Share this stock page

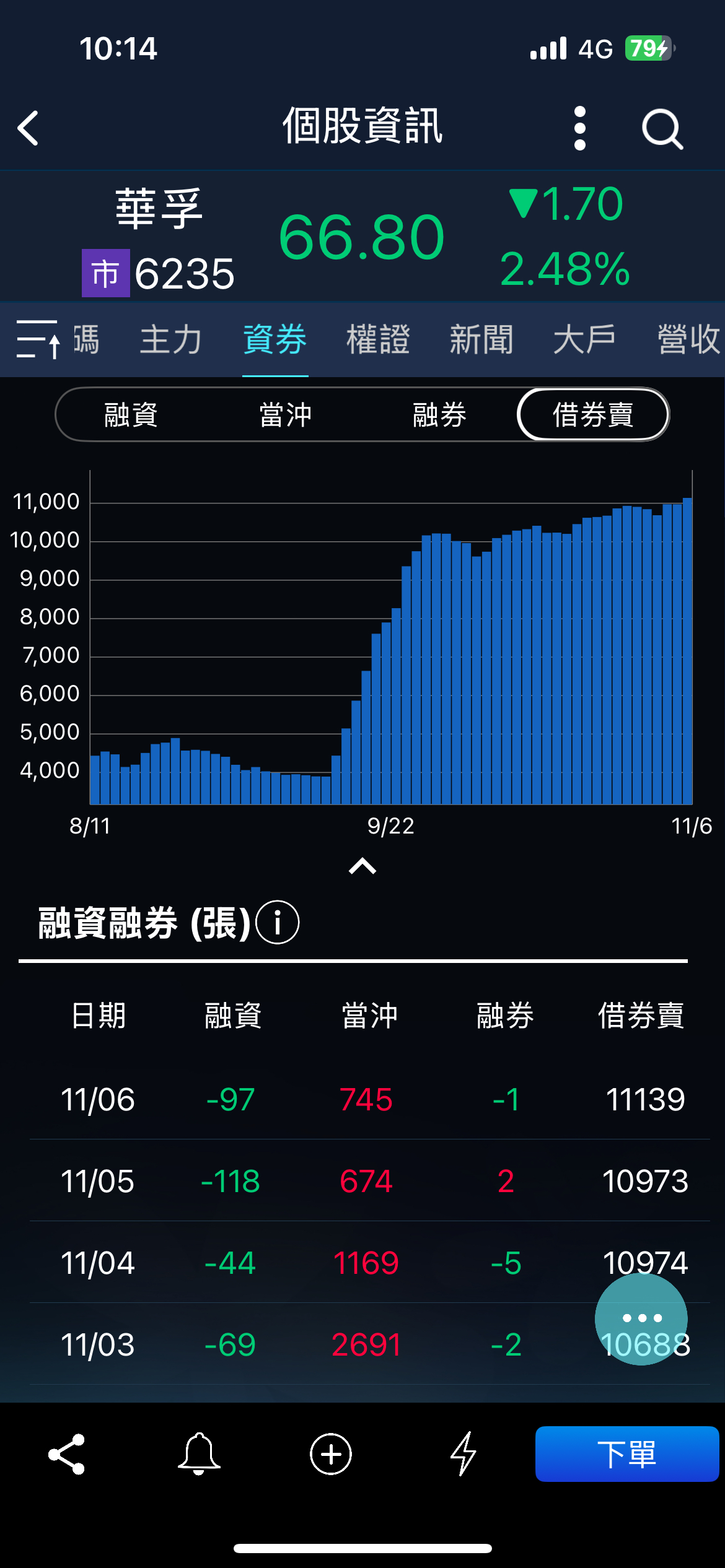tap(66, 1453)
